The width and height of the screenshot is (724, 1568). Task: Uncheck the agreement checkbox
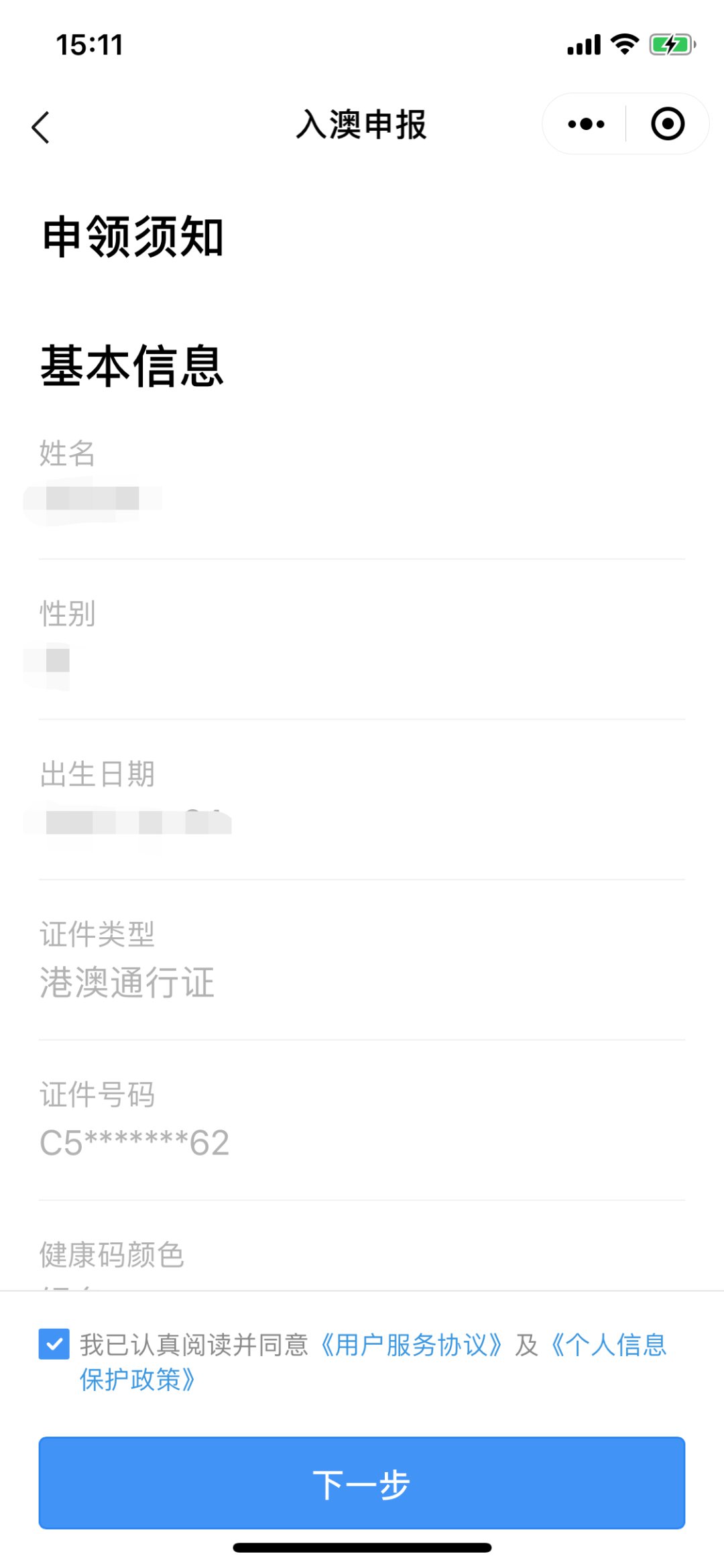[x=54, y=1344]
